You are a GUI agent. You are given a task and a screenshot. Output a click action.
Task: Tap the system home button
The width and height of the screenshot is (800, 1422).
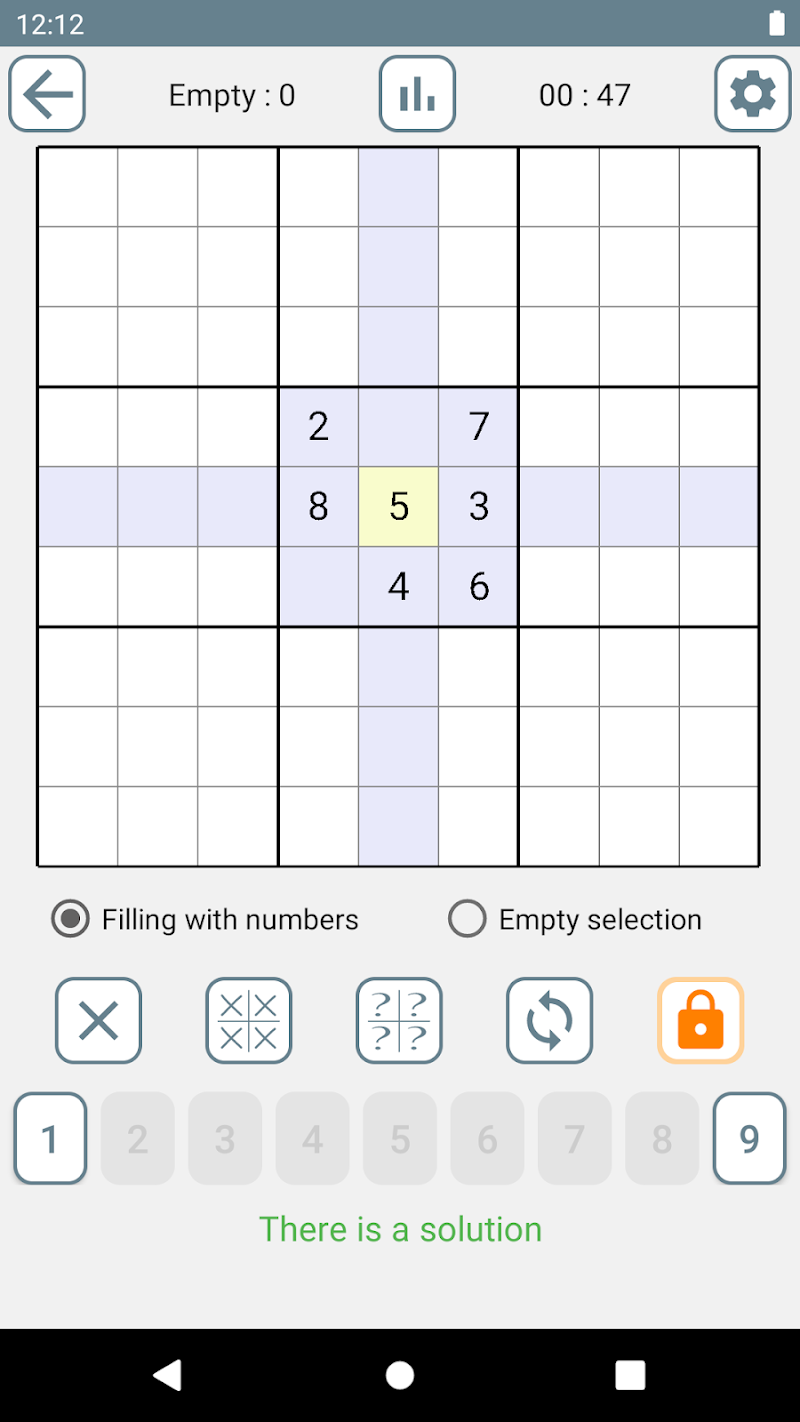point(400,1375)
